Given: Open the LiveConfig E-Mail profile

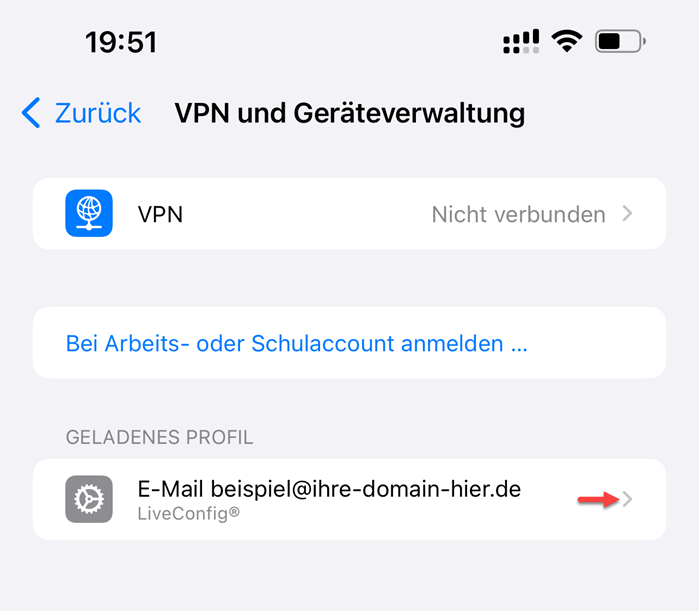Looking at the screenshot, I should click(349, 499).
